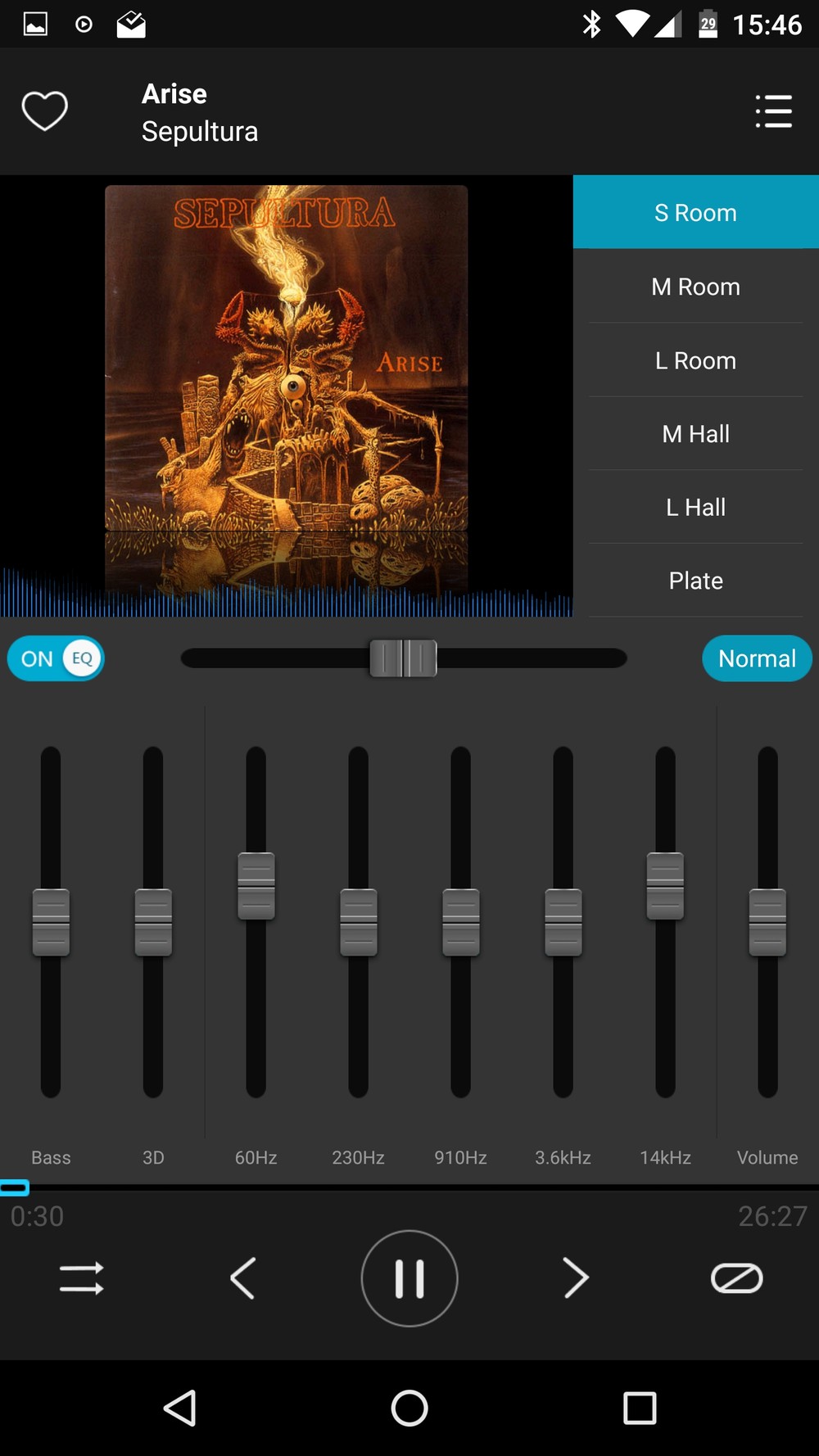Select the S Room reverb preset

pyautogui.click(x=695, y=213)
